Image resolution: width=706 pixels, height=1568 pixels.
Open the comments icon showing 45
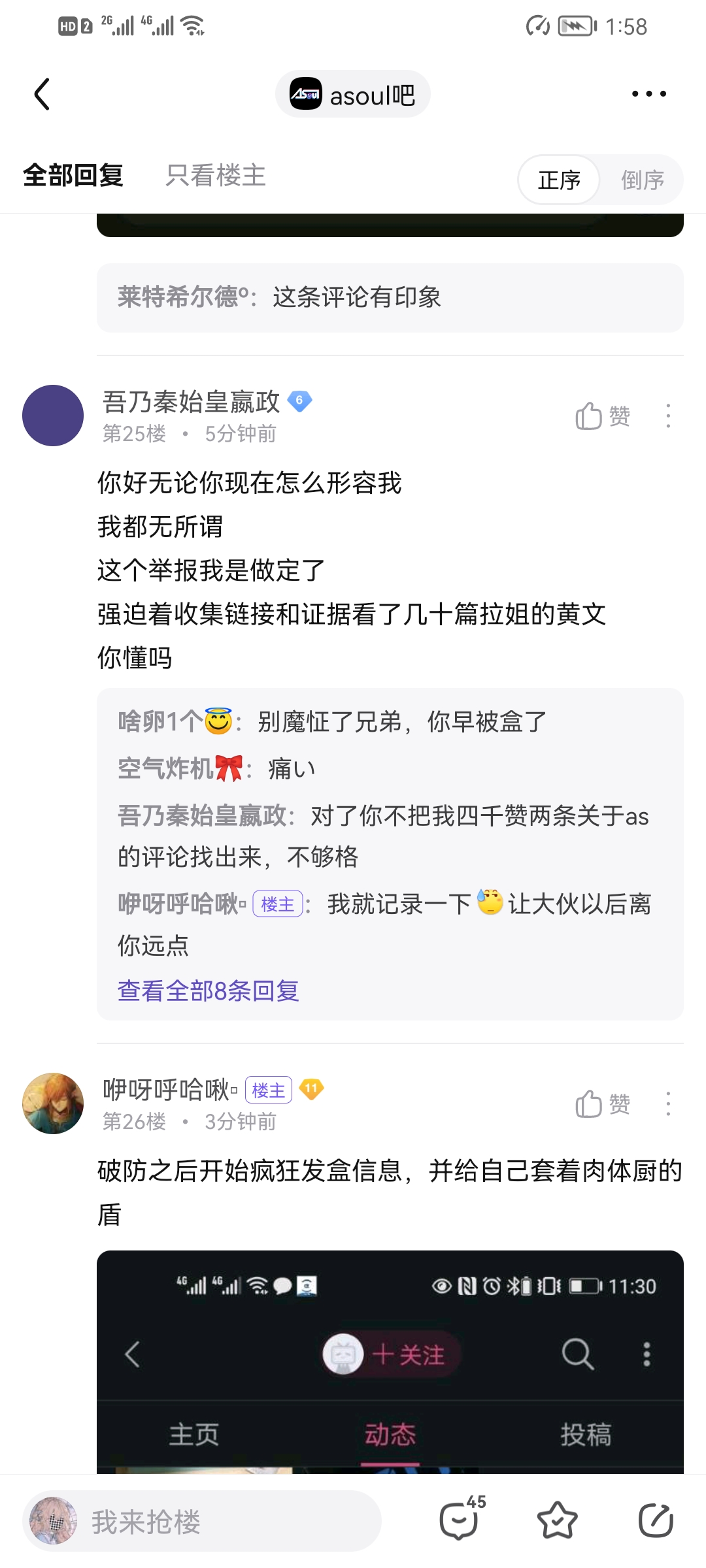(x=460, y=1520)
